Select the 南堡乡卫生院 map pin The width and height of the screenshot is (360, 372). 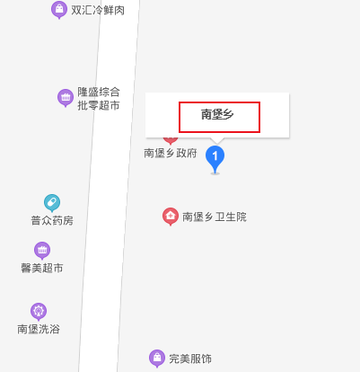tap(170, 216)
